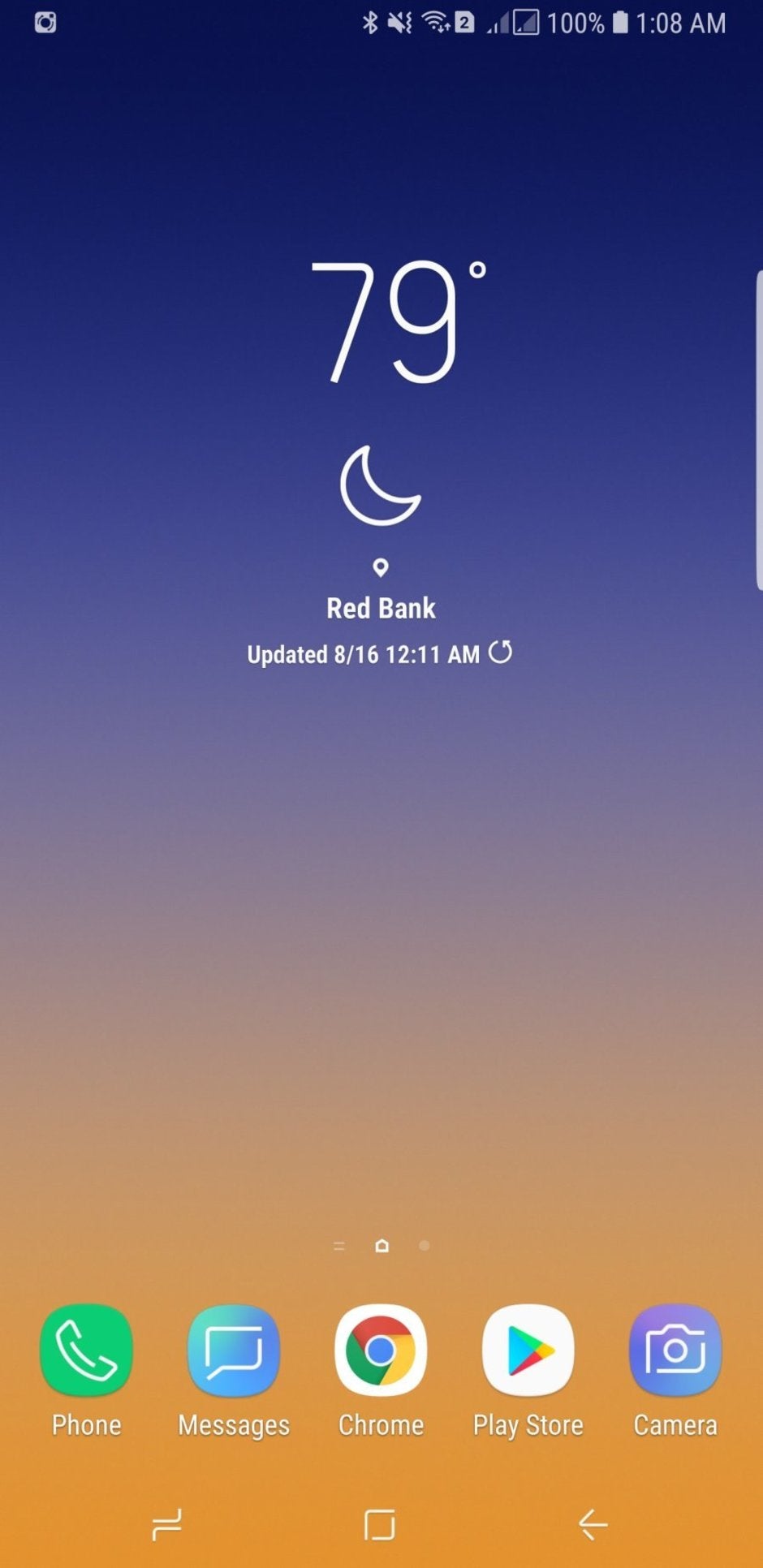Tap the home button in navigation bar
The image size is (763, 1568).
380,1525
